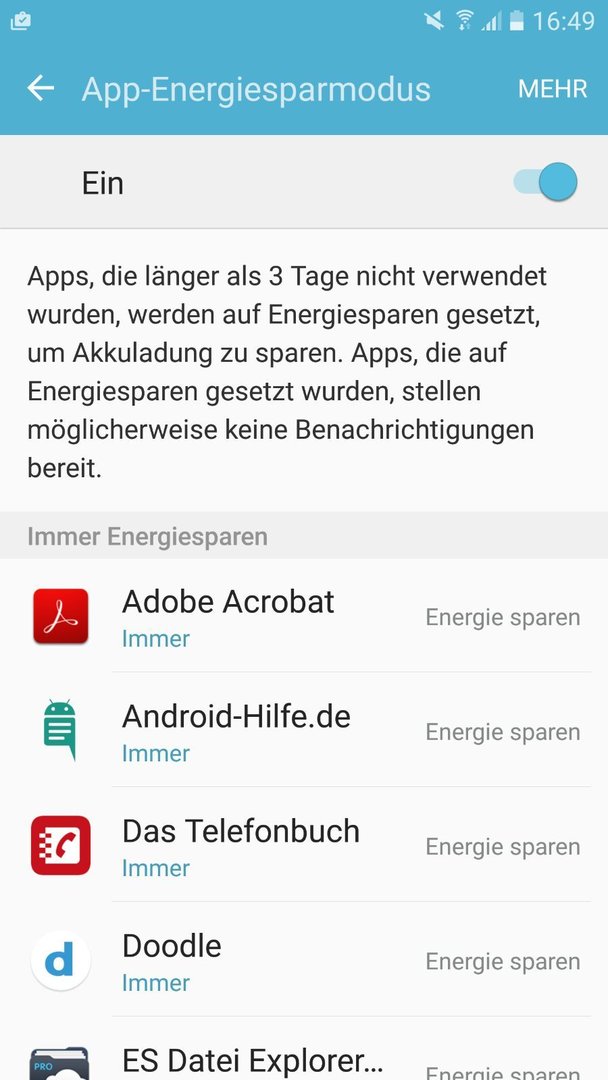Tap the Doodle app row
The height and width of the screenshot is (1080, 608).
(x=304, y=959)
